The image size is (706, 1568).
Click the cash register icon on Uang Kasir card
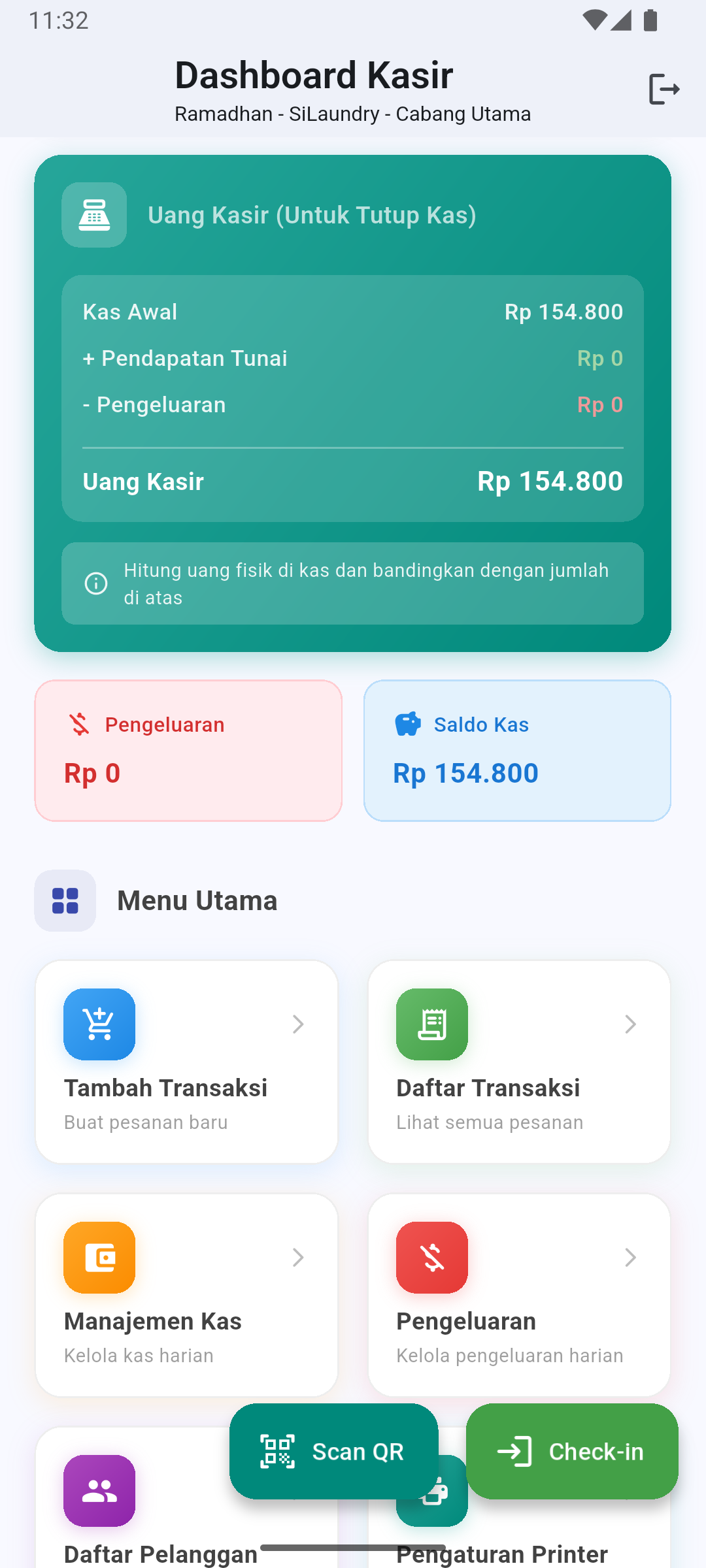(93, 215)
